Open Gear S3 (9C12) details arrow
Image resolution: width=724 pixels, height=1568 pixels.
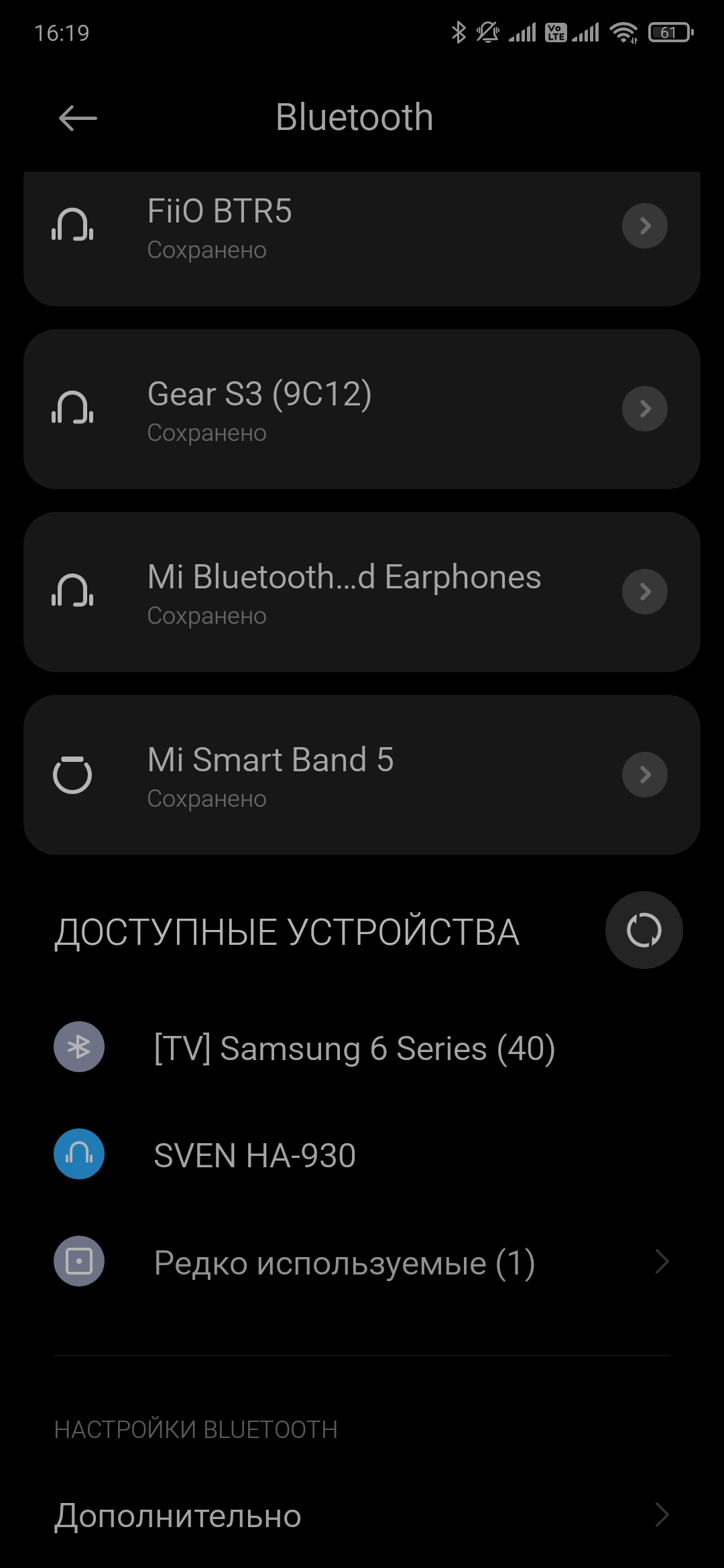[x=644, y=409]
